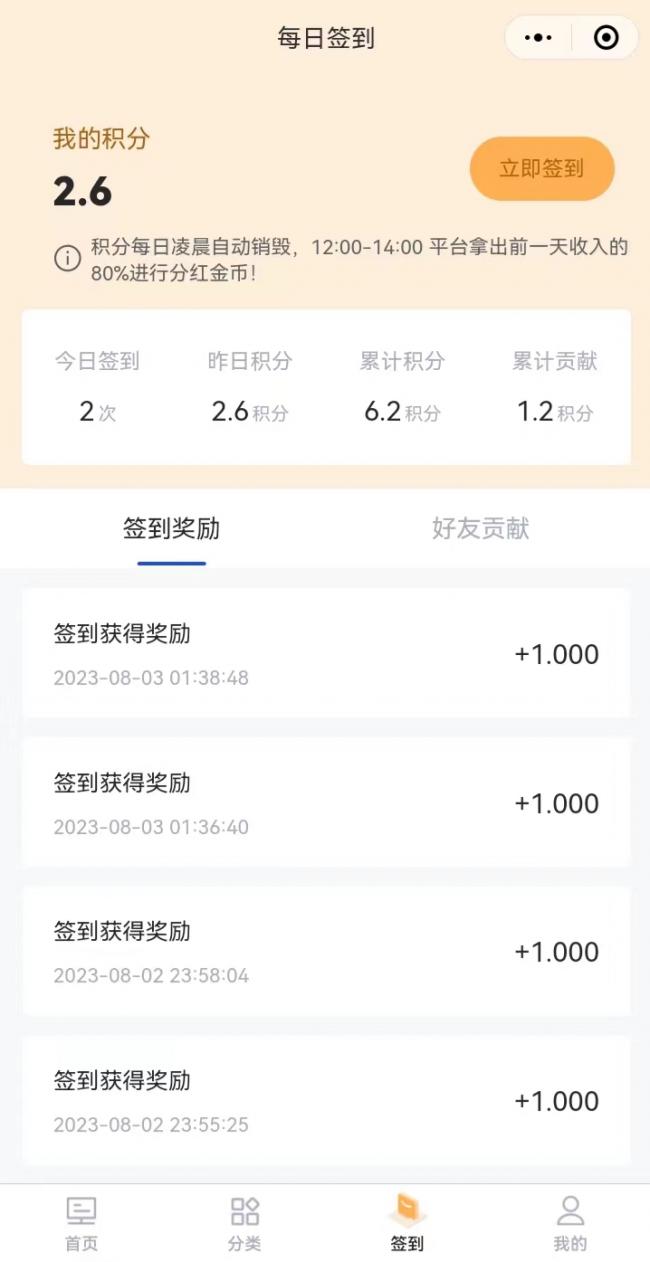Select the 签到奖励 tab

[172, 529]
